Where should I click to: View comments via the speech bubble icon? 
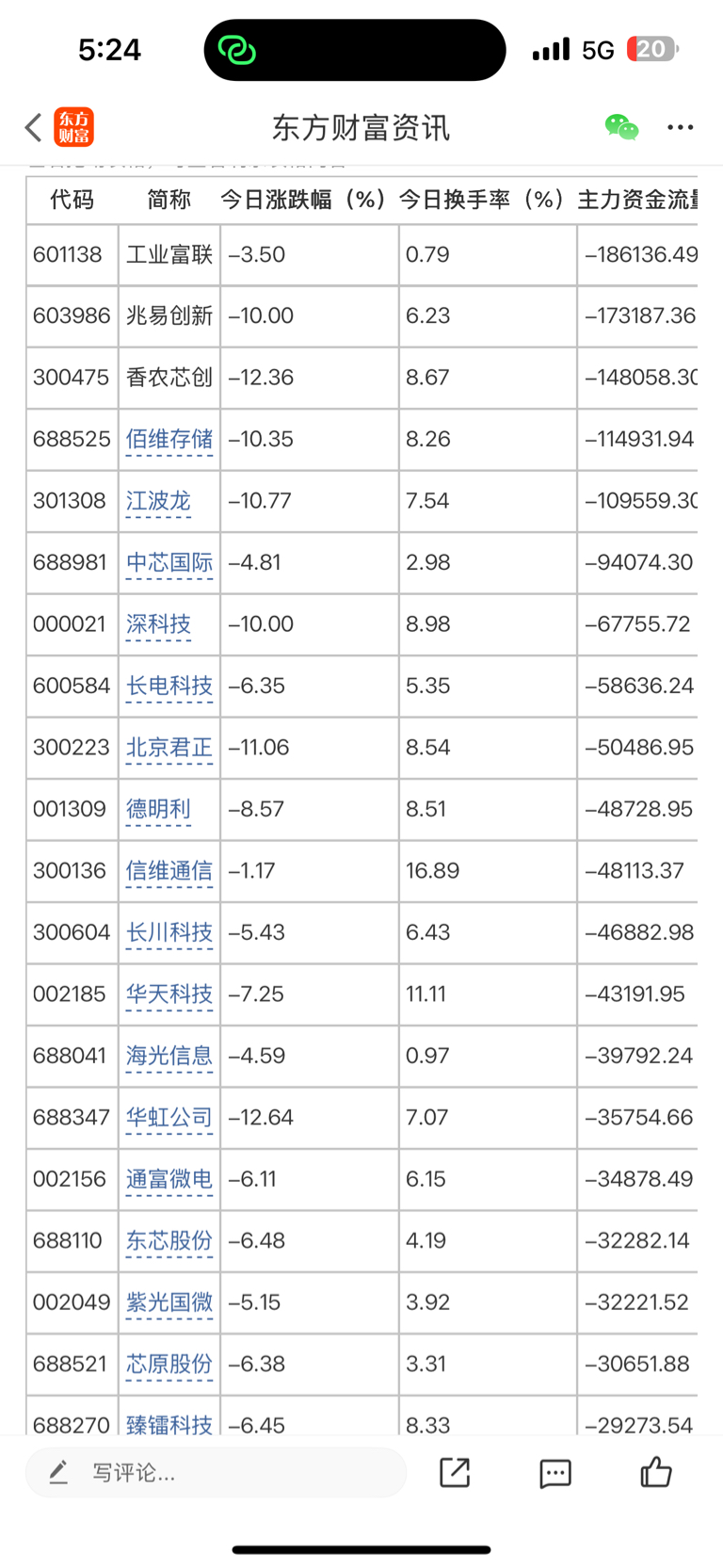pyautogui.click(x=555, y=1473)
